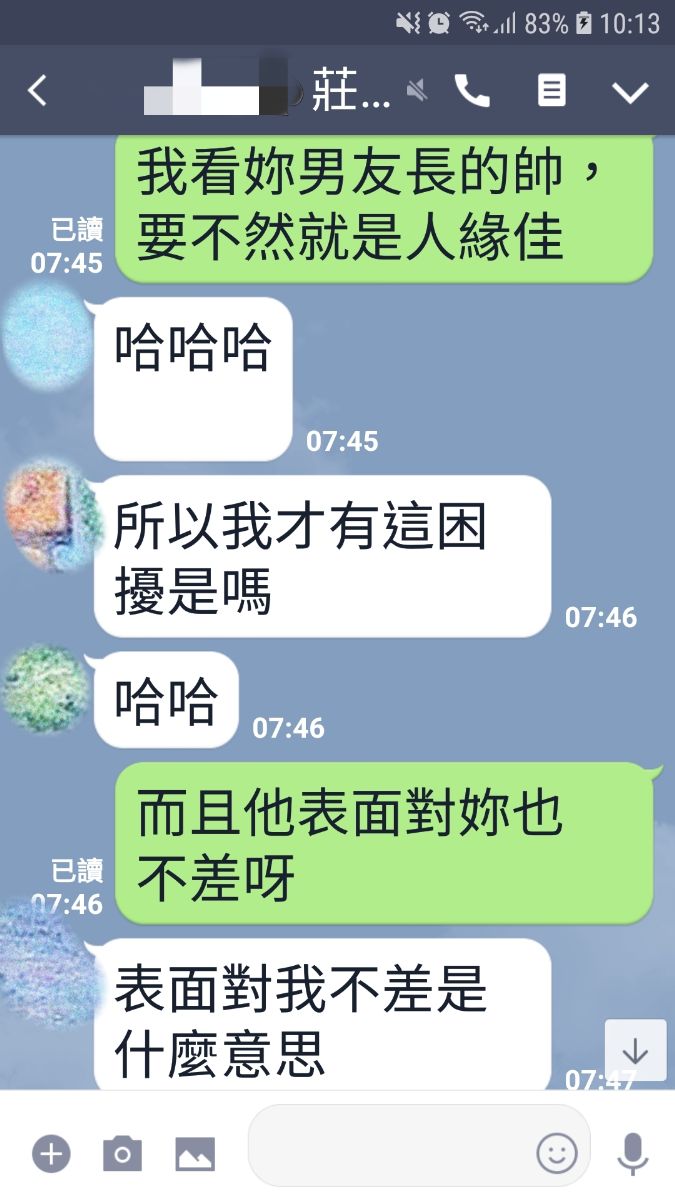
Task: Jump to the latest message arrow
Action: point(635,1049)
